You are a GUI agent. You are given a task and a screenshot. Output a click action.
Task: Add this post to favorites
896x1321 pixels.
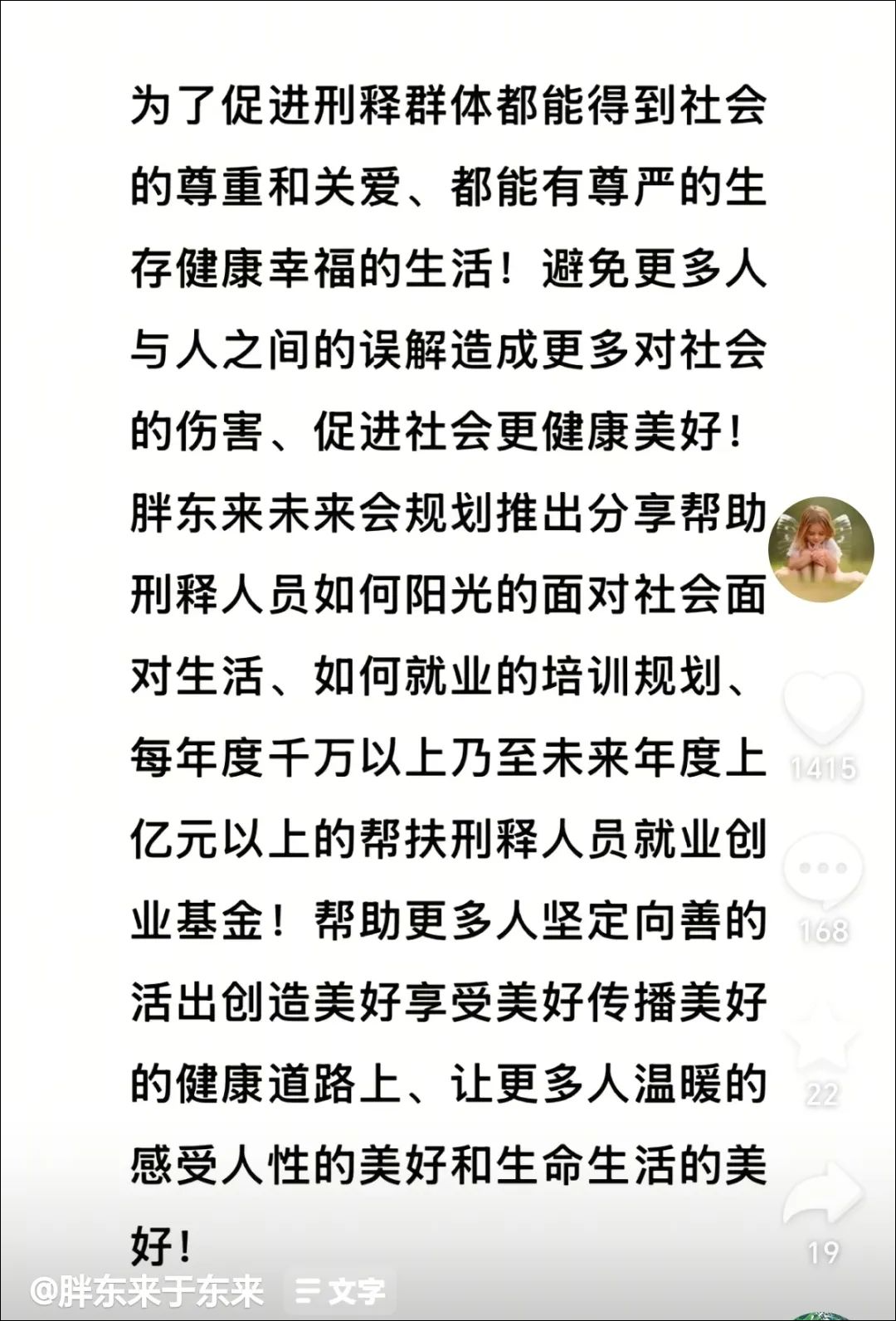[821, 1039]
